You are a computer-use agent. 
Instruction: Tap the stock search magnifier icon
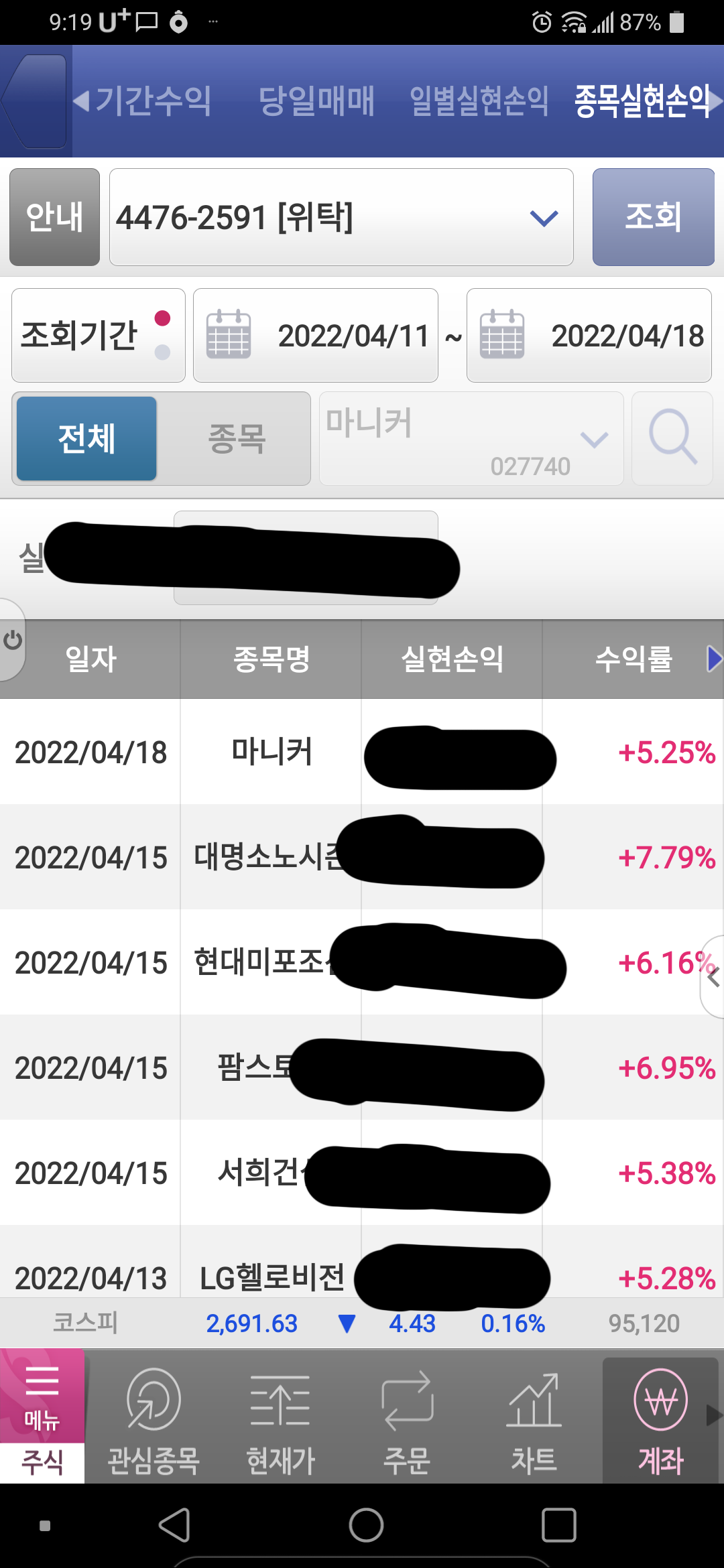tap(672, 438)
